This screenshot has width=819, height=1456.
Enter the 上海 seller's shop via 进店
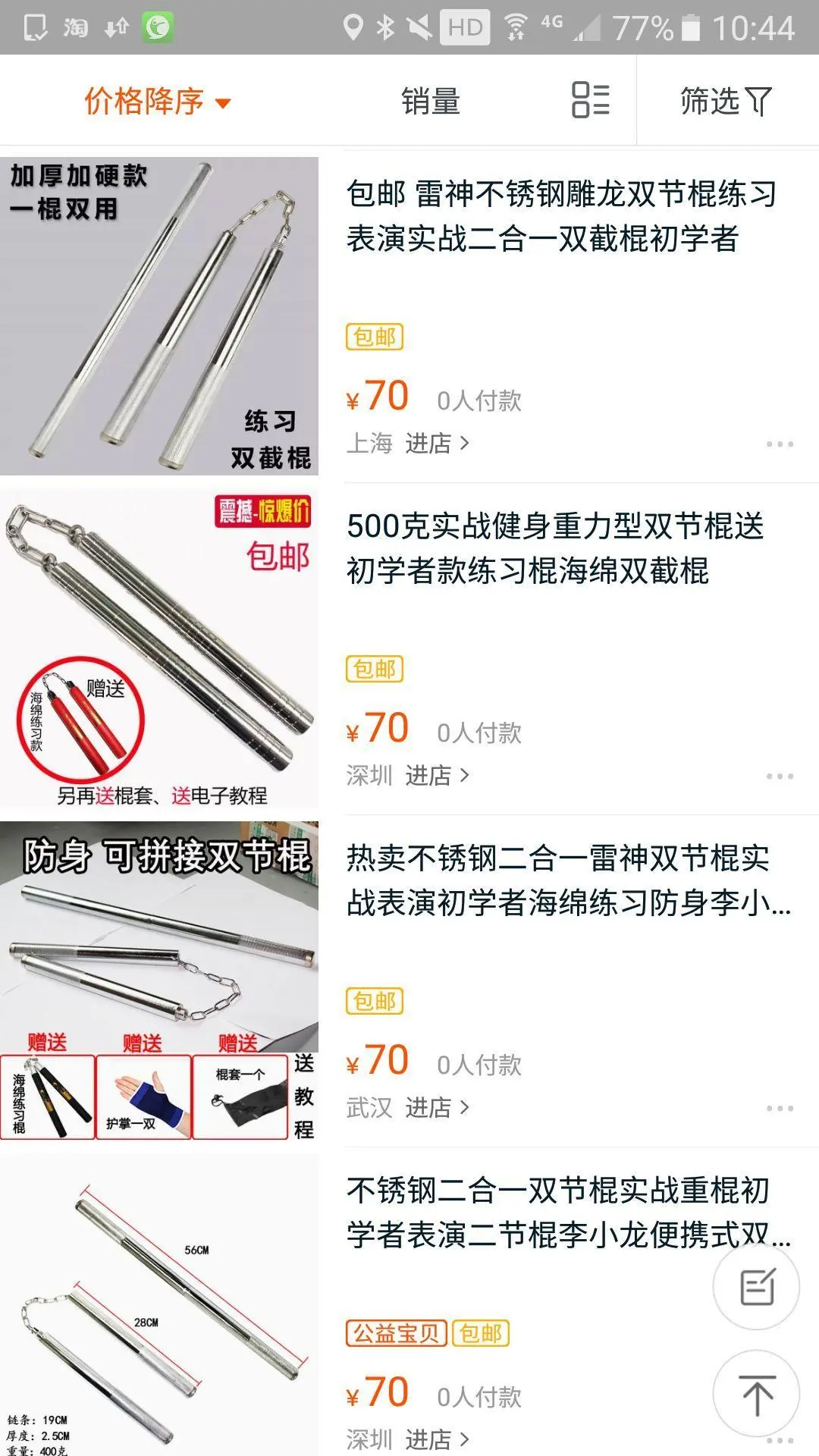pos(437,444)
